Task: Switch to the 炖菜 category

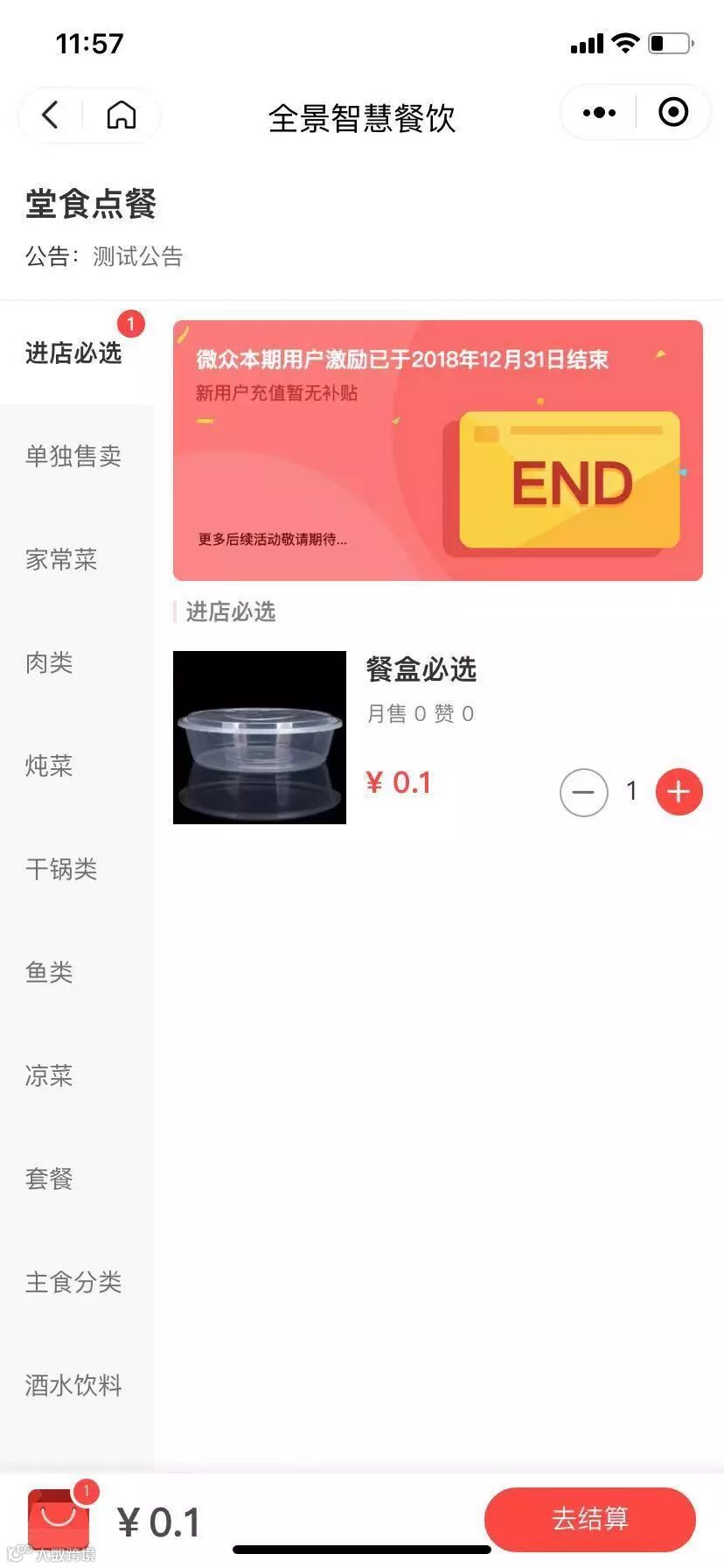Action: click(x=49, y=766)
